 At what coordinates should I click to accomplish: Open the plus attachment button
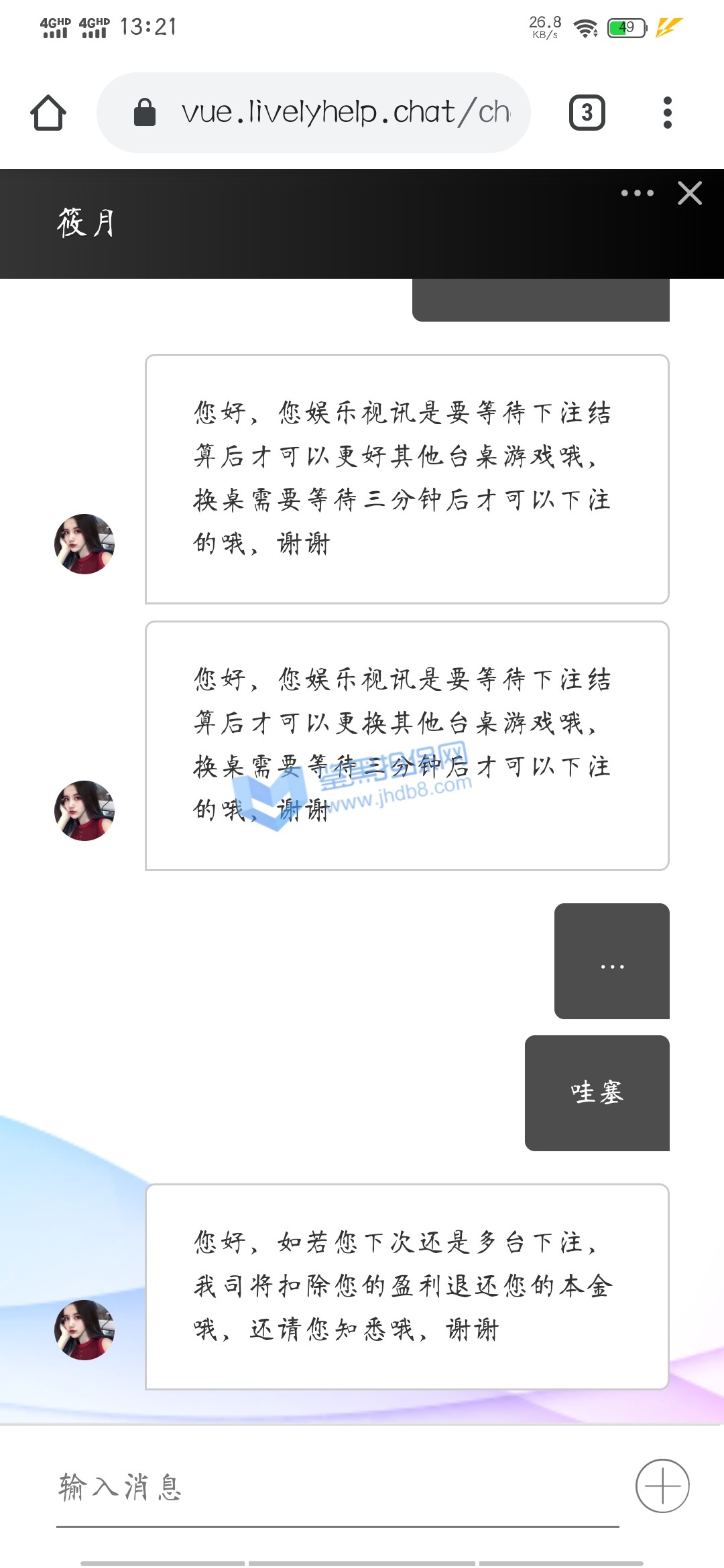[662, 1486]
